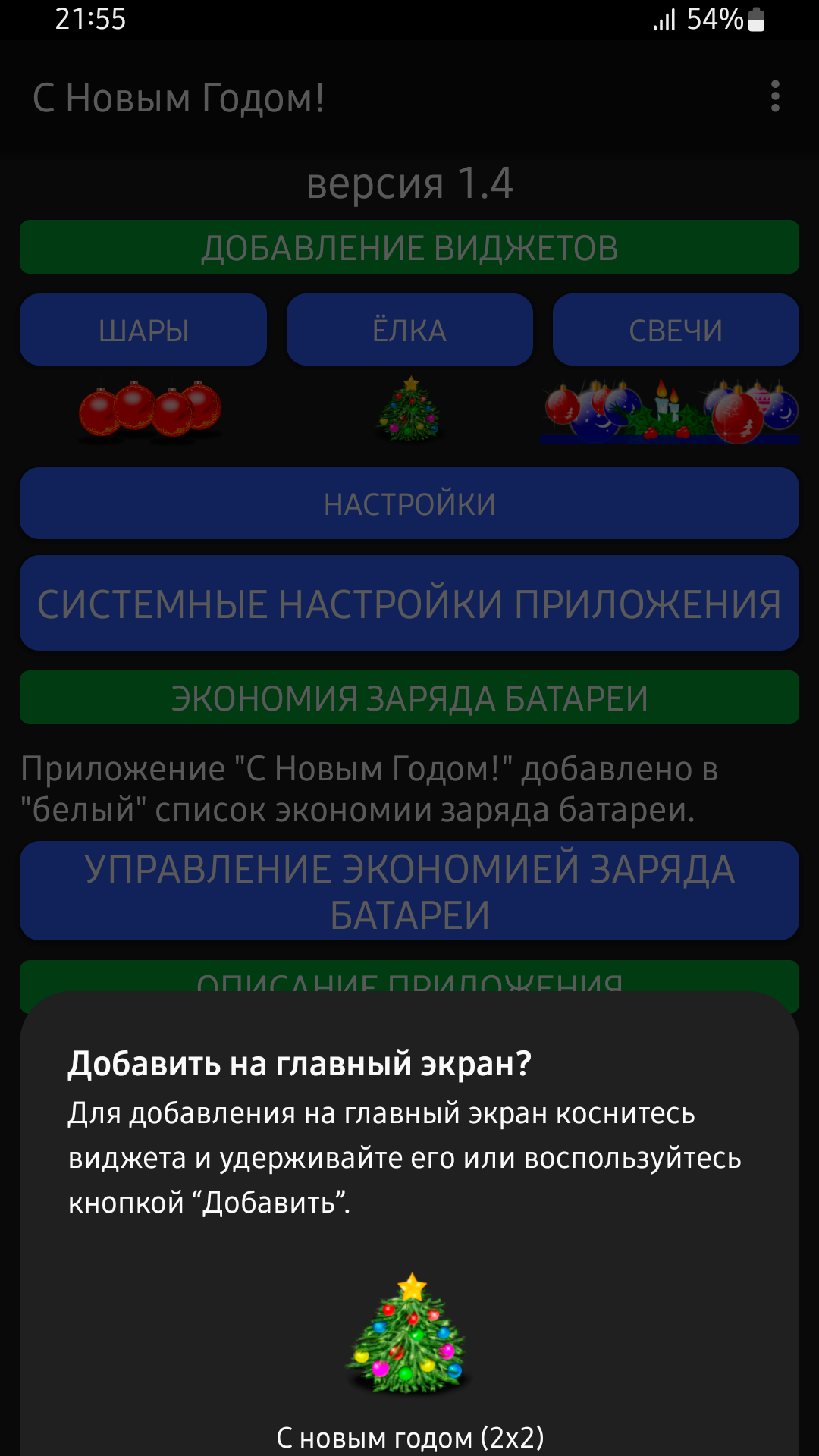Open the three-dot overflow menu
Screen dimensions: 819x1456
775,96
